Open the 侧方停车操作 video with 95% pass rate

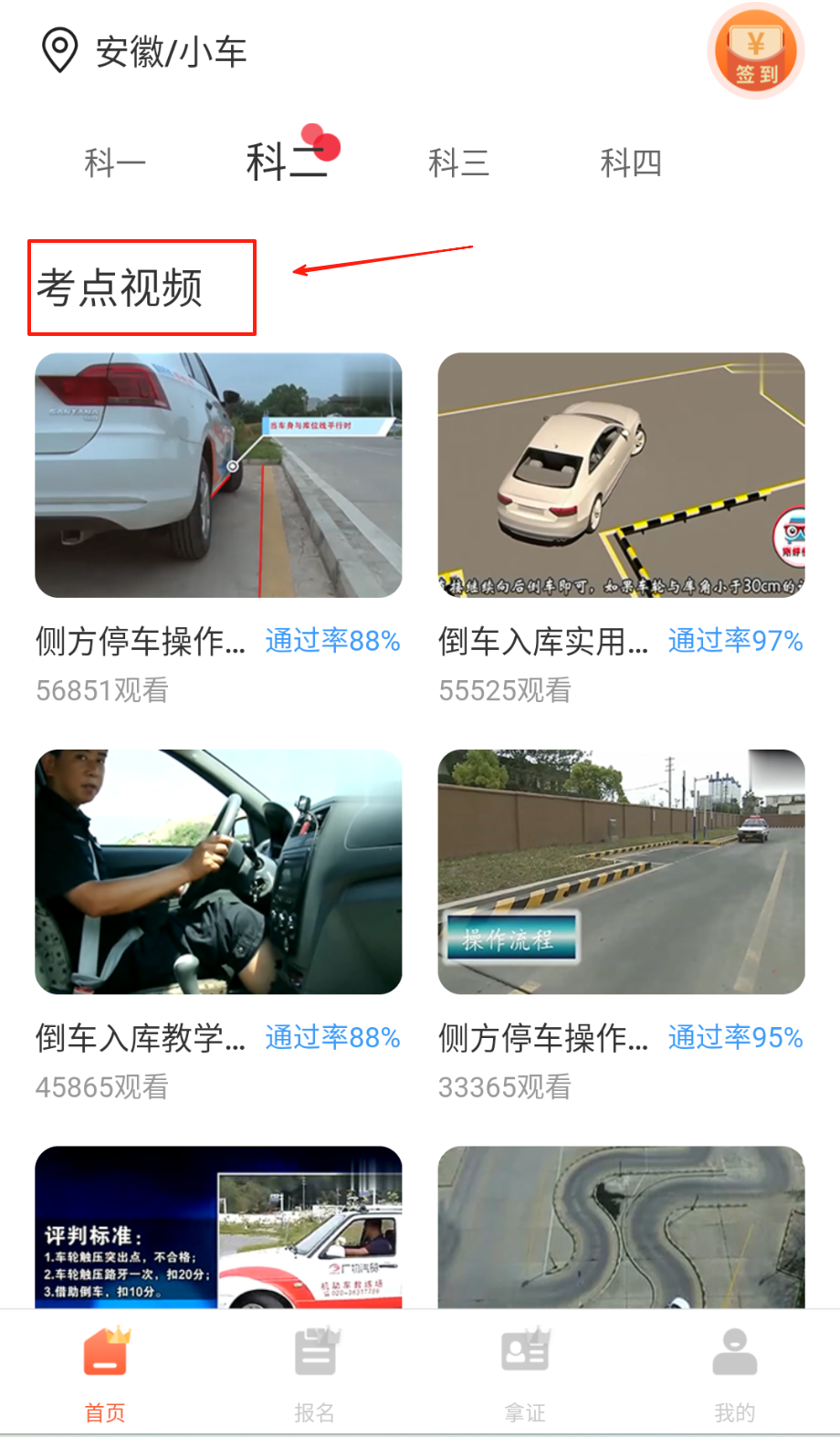point(621,871)
